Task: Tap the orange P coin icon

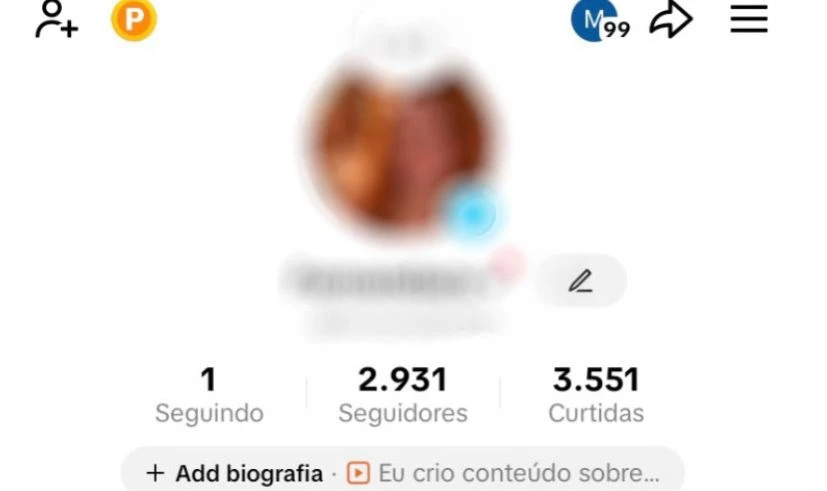Action: coord(134,20)
